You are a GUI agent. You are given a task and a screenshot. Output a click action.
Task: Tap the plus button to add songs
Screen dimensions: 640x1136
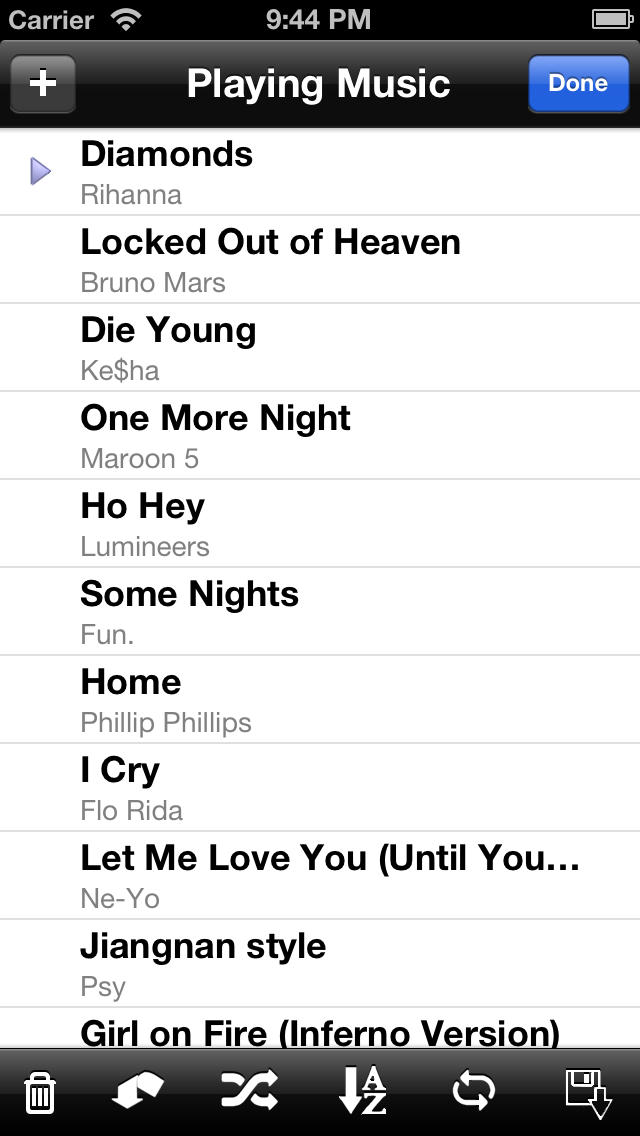[x=43, y=83]
